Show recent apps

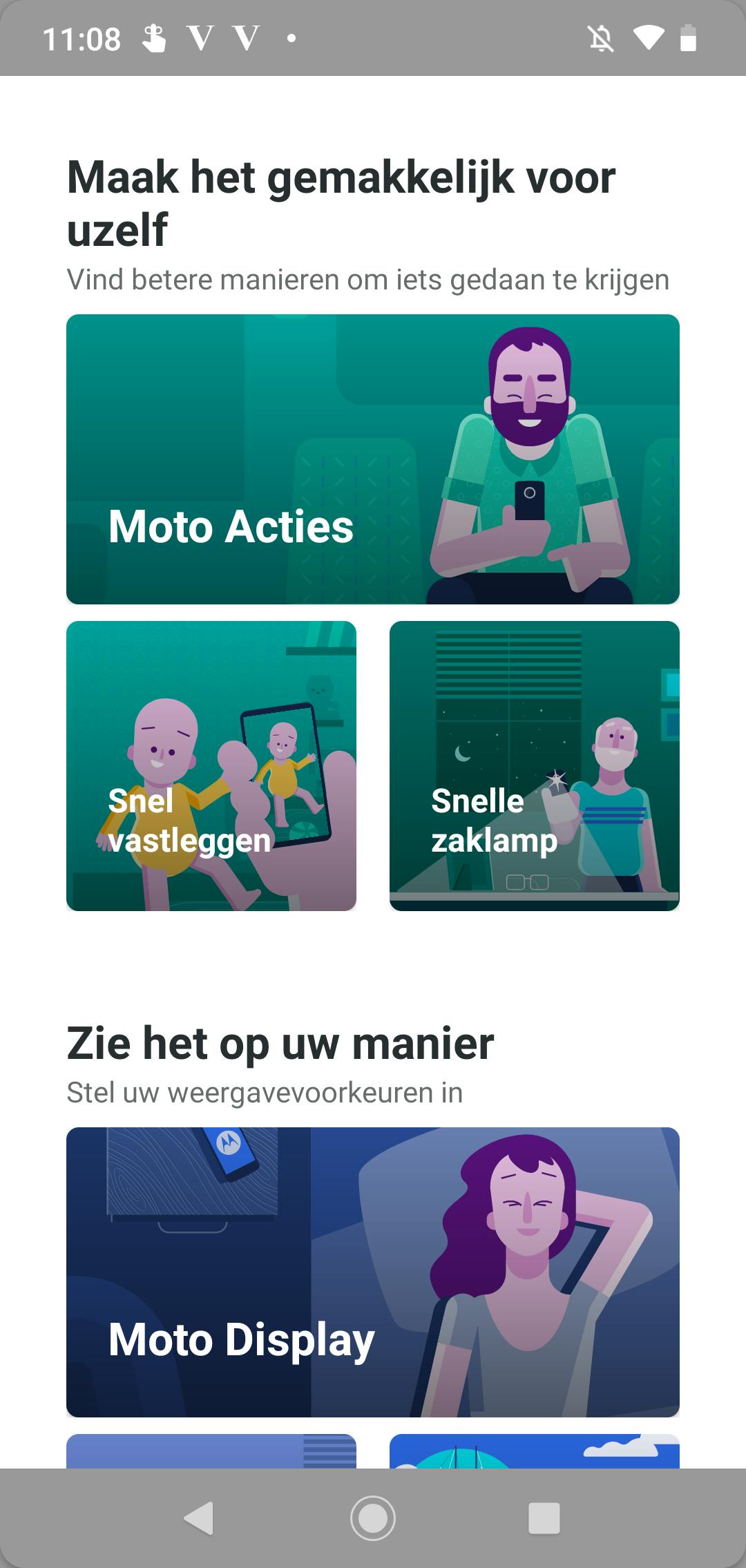point(544,1518)
